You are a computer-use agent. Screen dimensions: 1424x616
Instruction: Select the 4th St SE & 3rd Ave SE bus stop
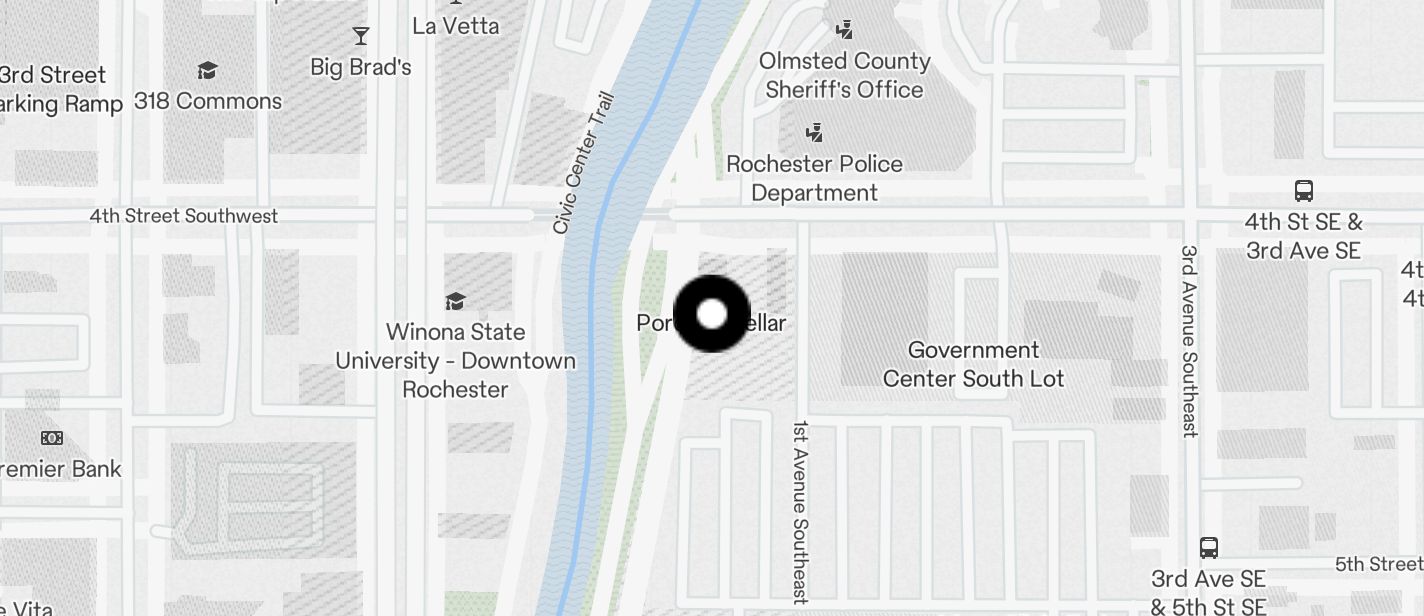point(1304,191)
